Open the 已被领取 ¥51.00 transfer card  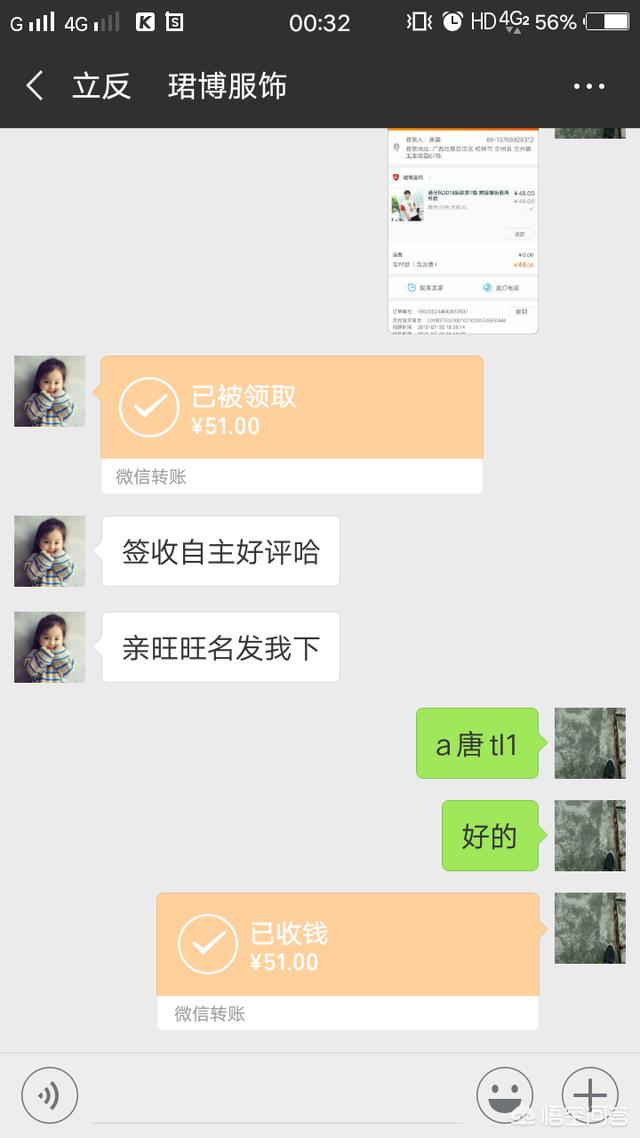click(x=291, y=410)
